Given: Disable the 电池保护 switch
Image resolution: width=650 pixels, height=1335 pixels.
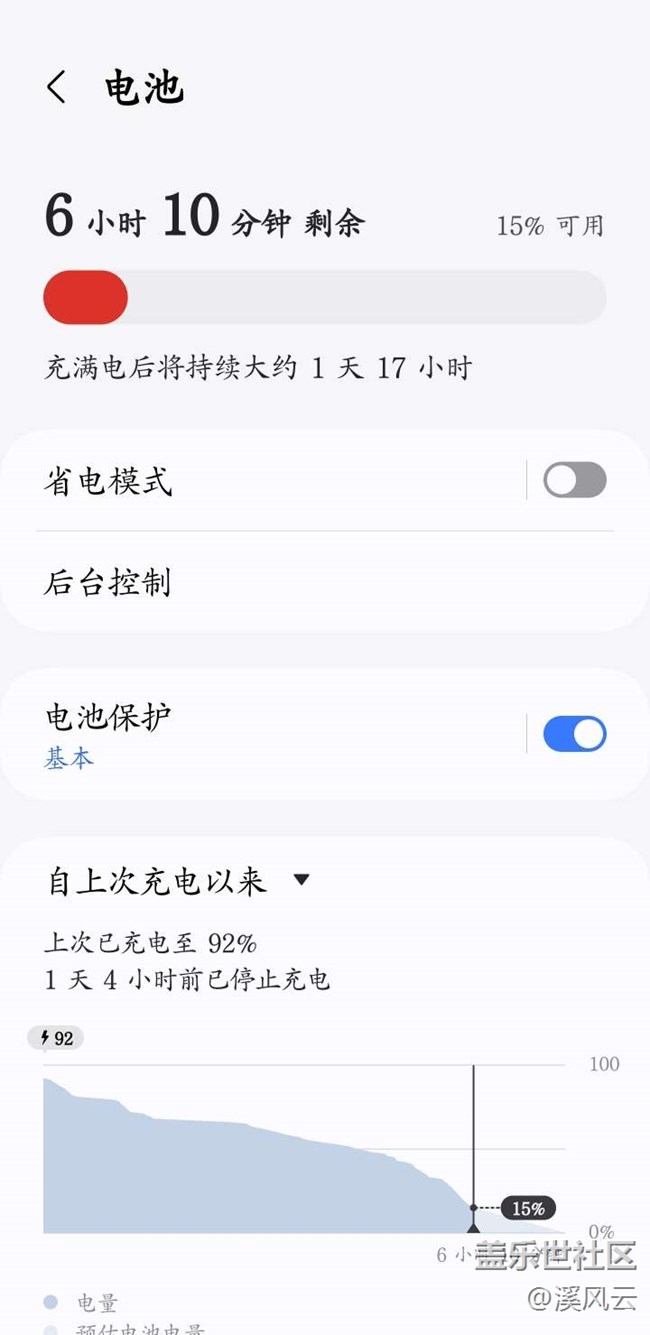Looking at the screenshot, I should click(574, 734).
